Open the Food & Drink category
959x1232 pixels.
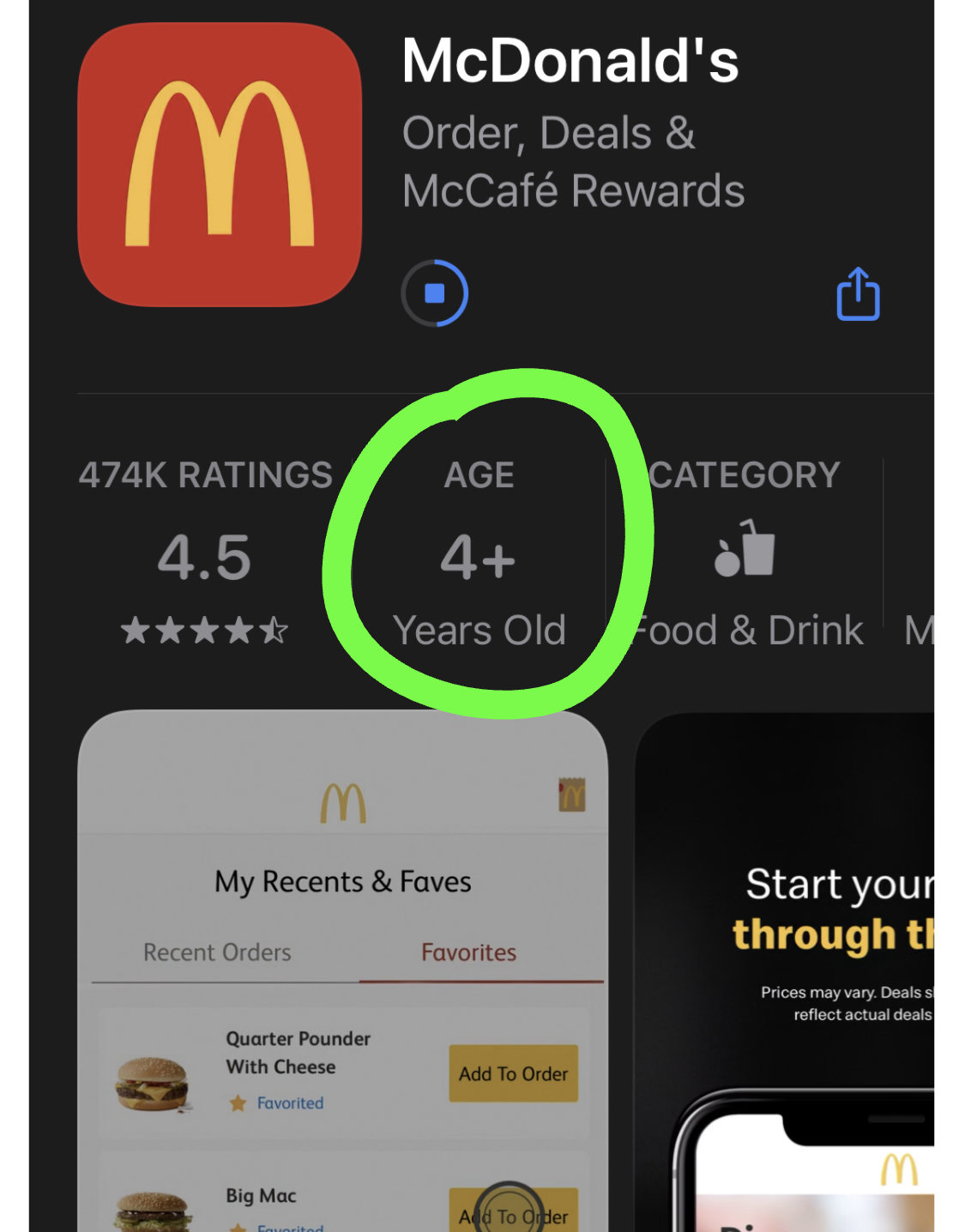(x=745, y=553)
